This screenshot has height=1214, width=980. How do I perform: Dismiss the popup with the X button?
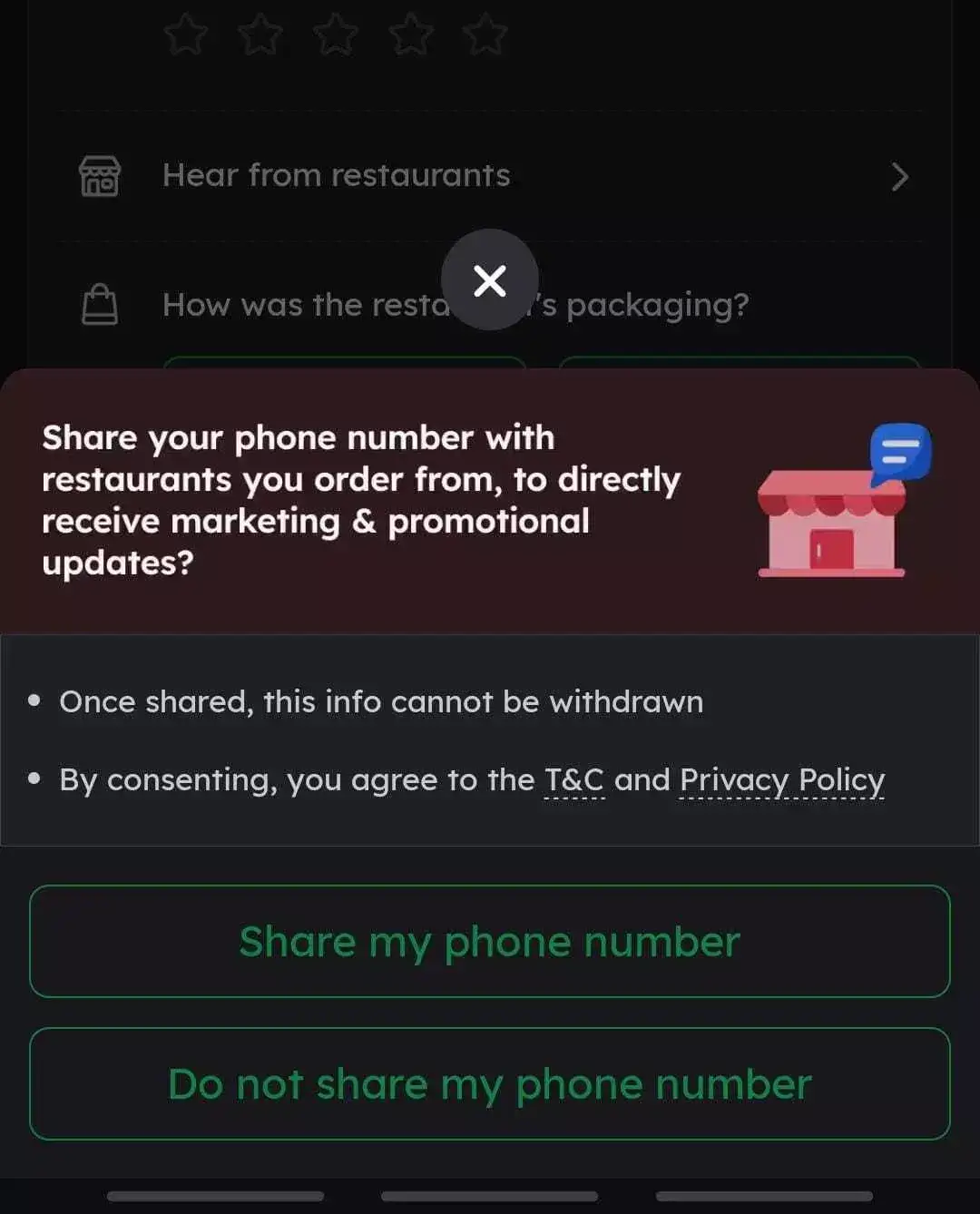click(x=490, y=280)
